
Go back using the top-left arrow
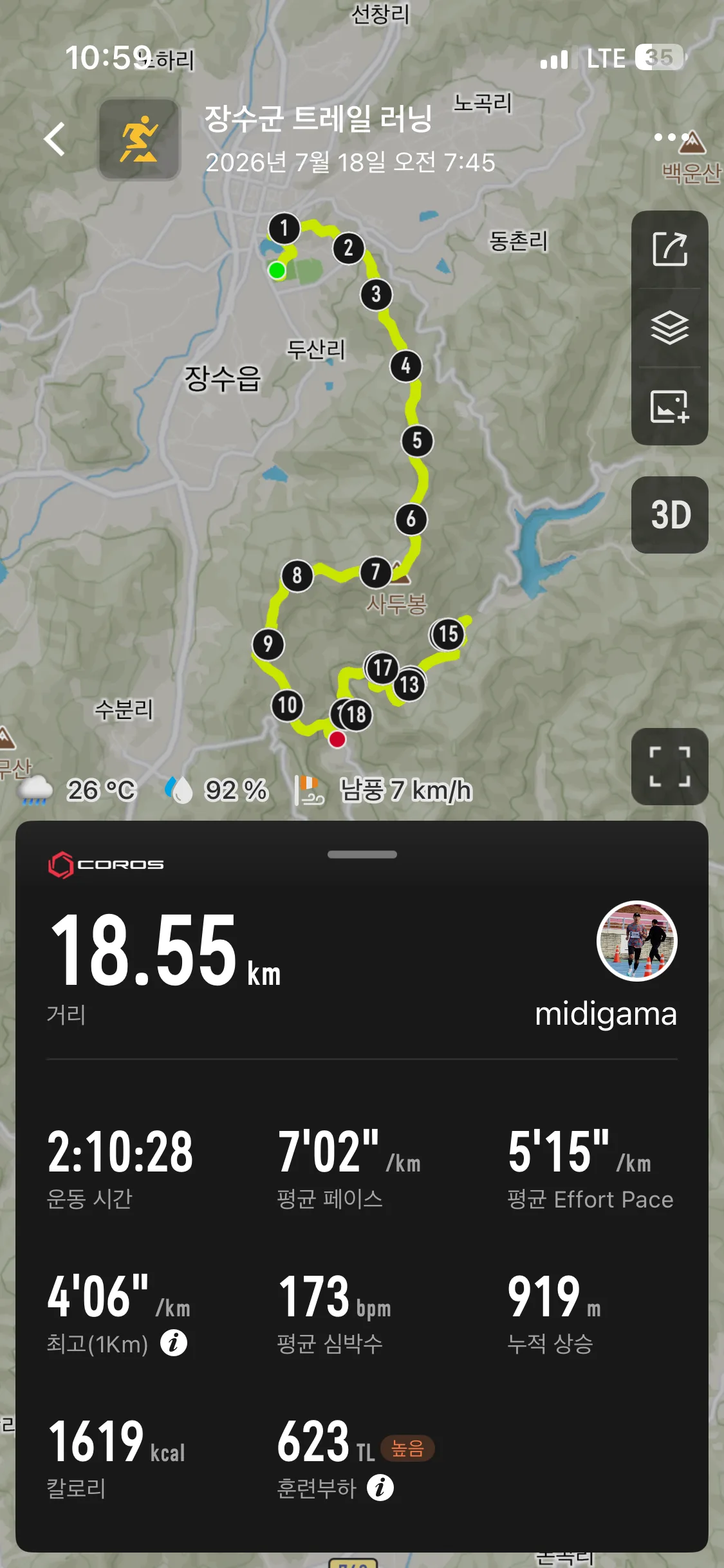click(55, 139)
